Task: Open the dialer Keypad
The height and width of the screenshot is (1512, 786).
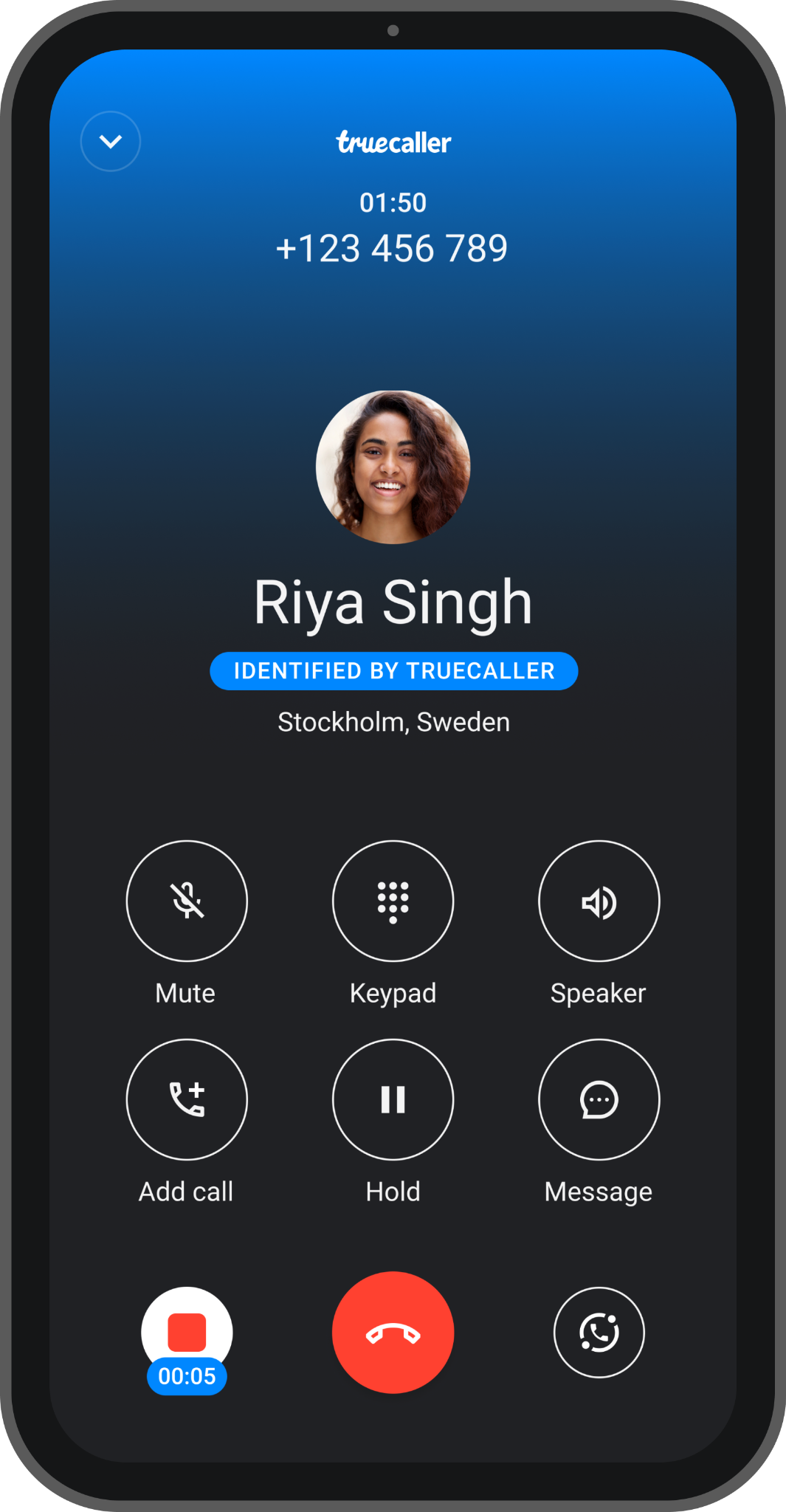Action: tap(393, 901)
